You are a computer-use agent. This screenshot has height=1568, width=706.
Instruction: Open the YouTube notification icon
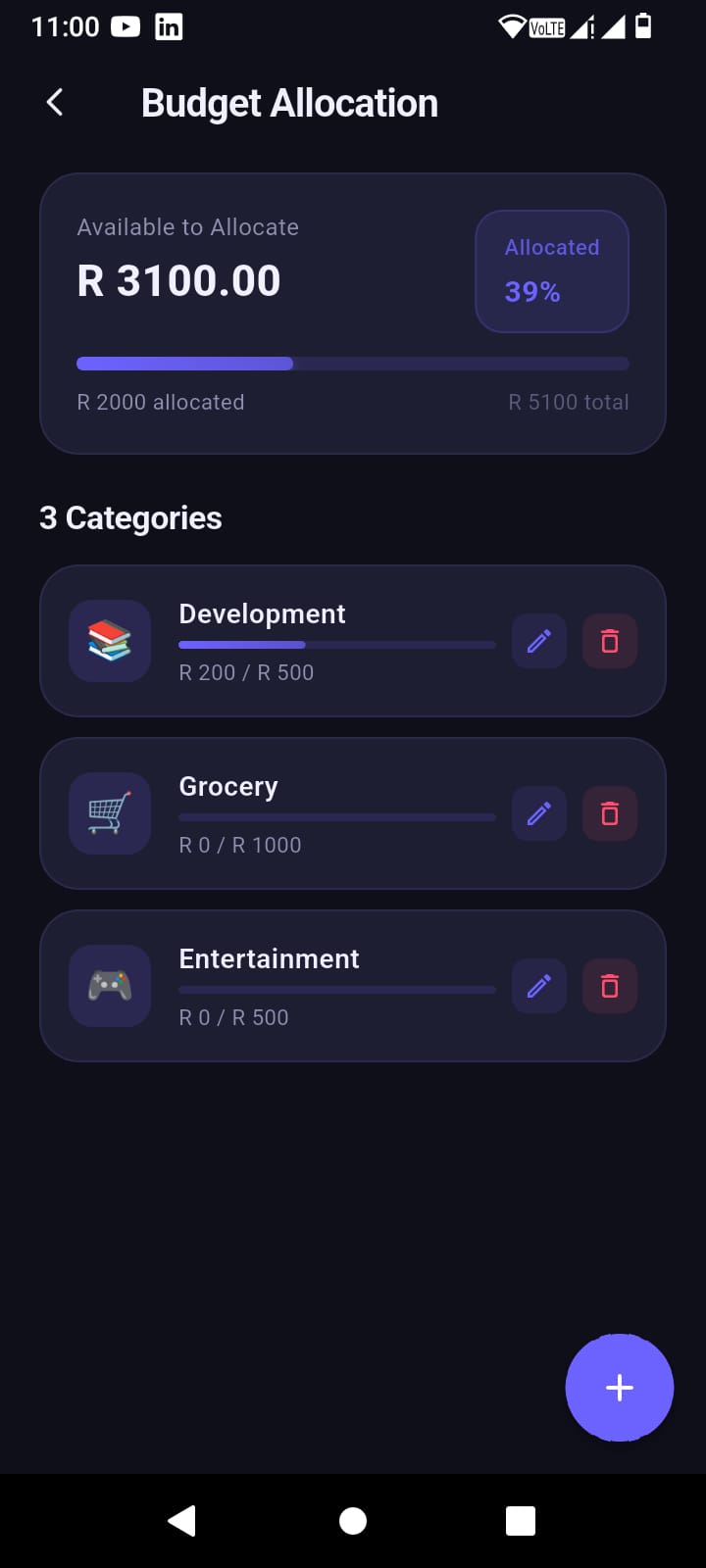point(125,26)
